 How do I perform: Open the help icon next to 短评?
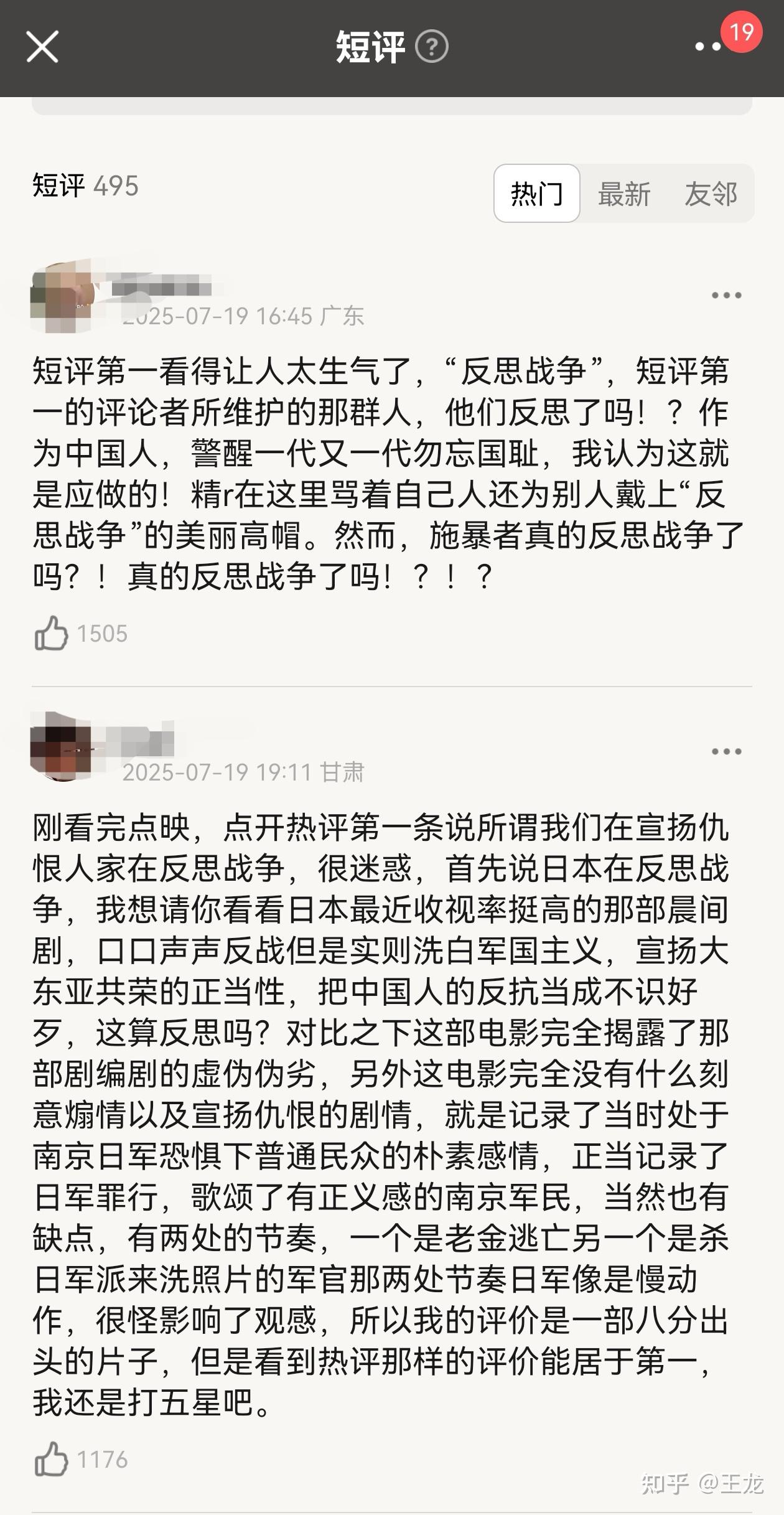tap(432, 47)
